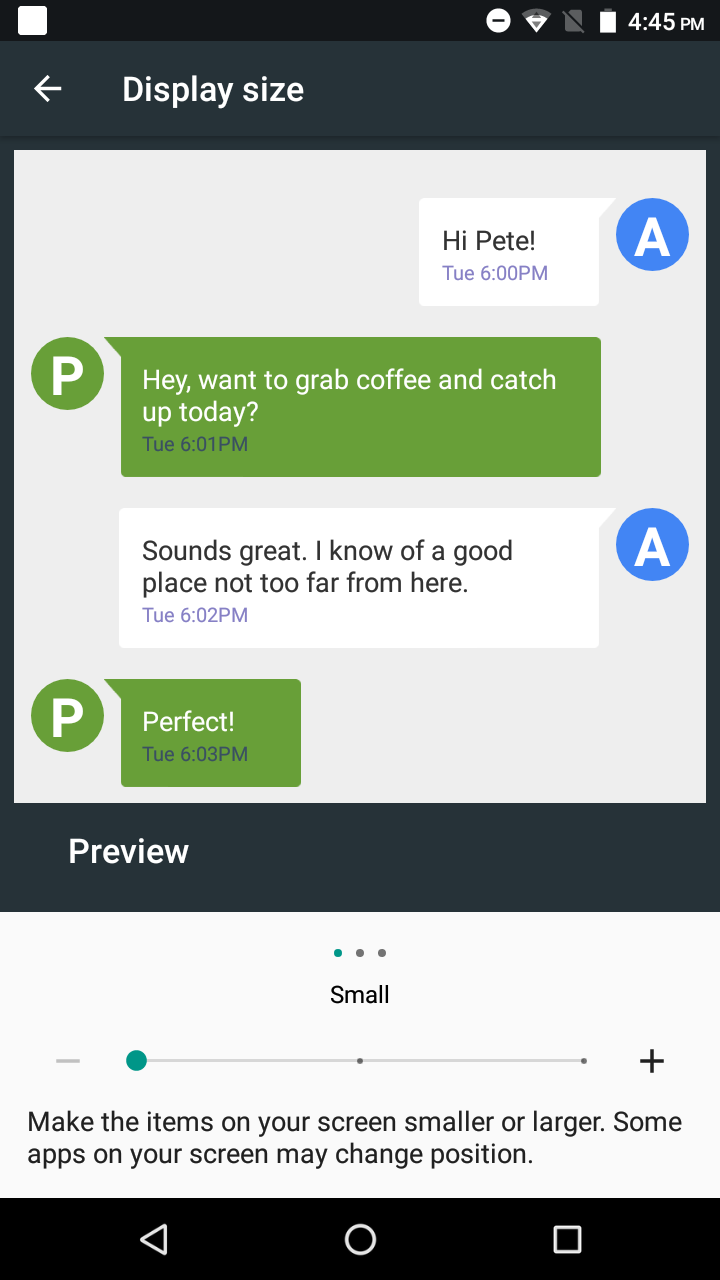Image resolution: width=720 pixels, height=1280 pixels.
Task: Tap the minus icon to shrink display
Action: (68, 1061)
